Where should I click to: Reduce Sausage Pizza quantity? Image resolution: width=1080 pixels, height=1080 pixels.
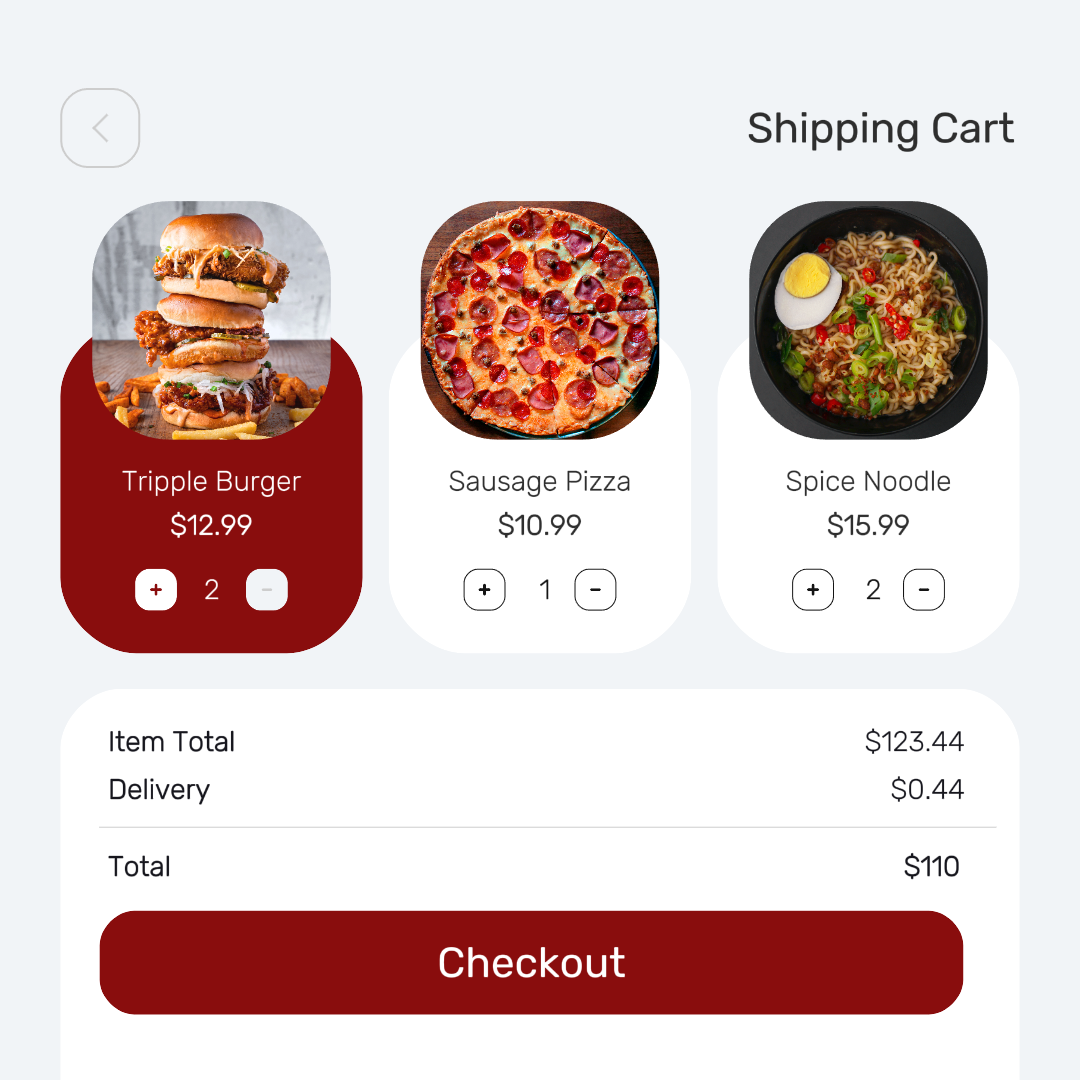pyautogui.click(x=595, y=590)
